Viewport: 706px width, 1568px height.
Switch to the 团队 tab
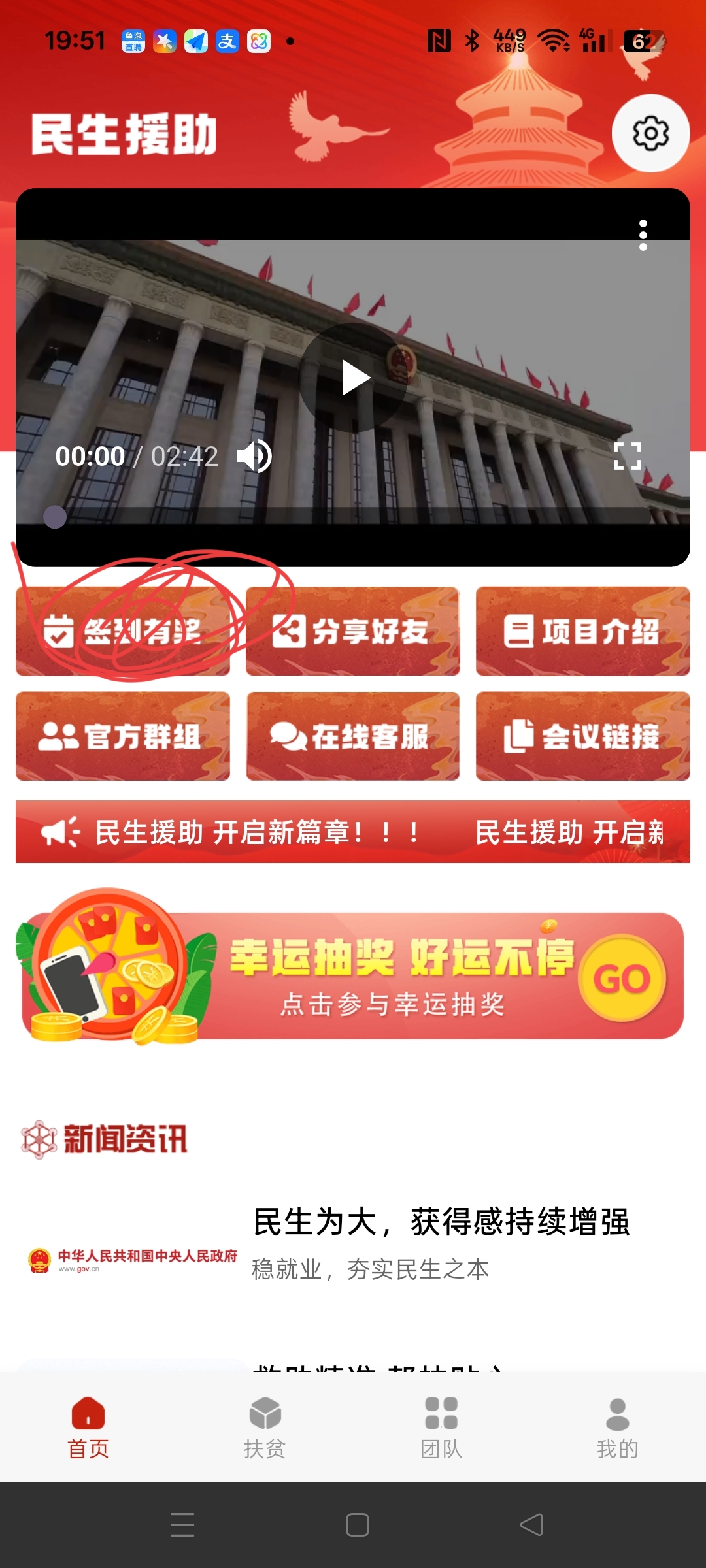point(441,1428)
